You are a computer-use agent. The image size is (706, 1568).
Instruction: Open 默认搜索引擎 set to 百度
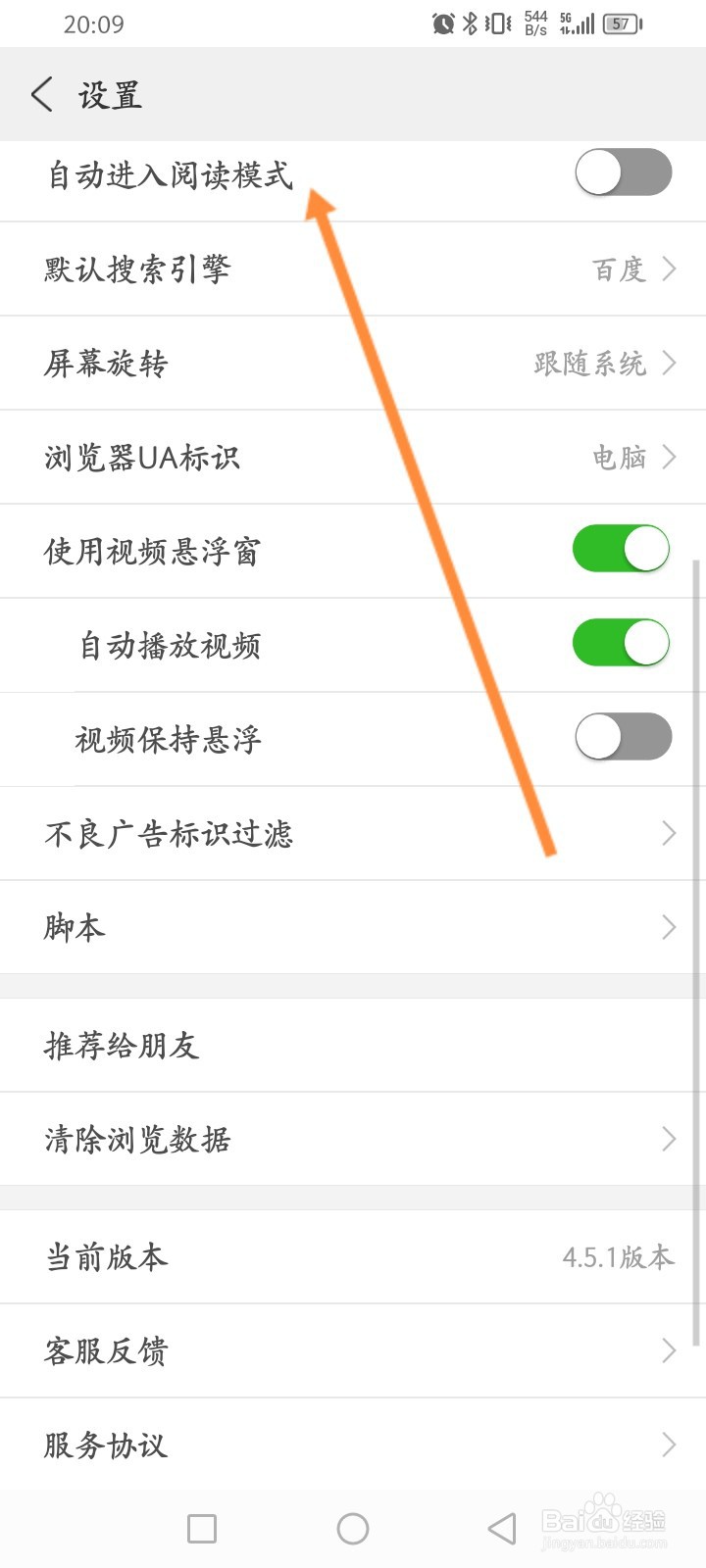353,269
